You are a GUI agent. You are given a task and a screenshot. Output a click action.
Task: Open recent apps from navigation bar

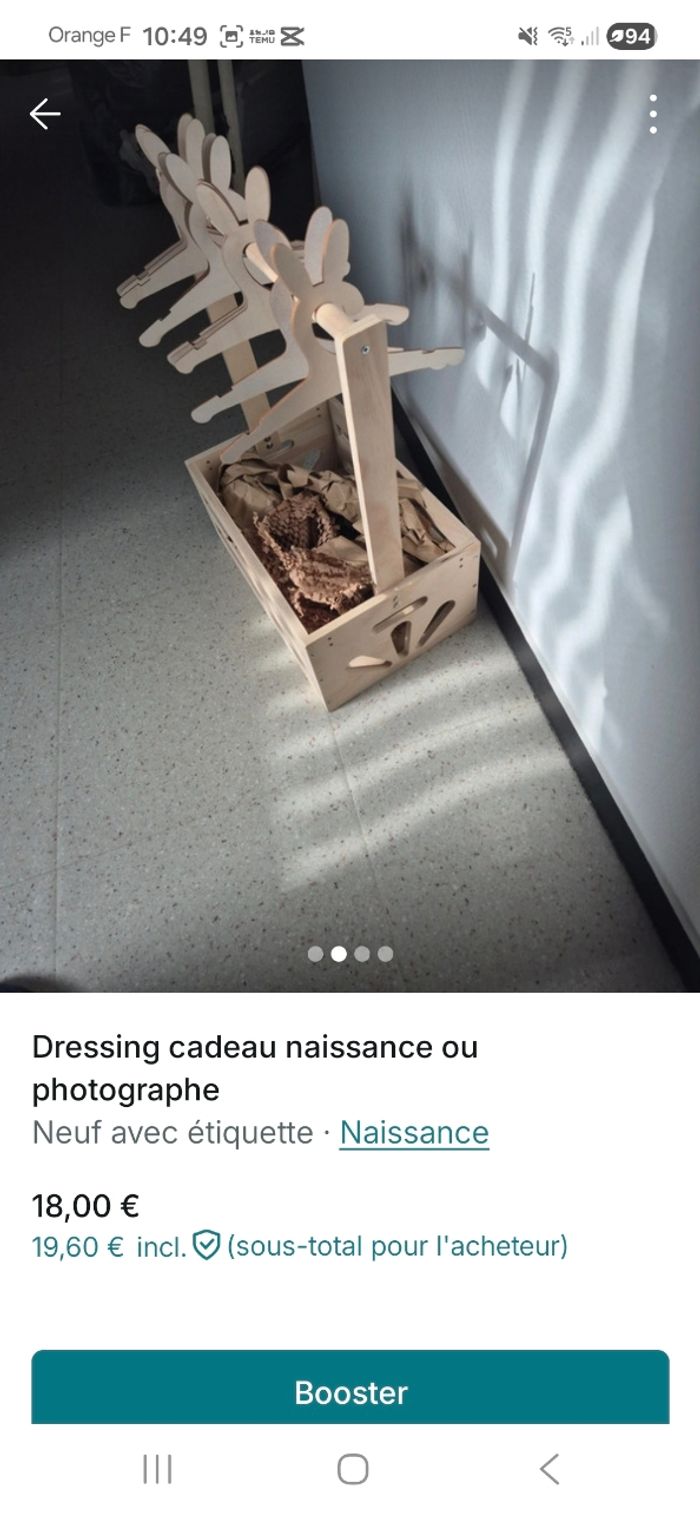(157, 1469)
